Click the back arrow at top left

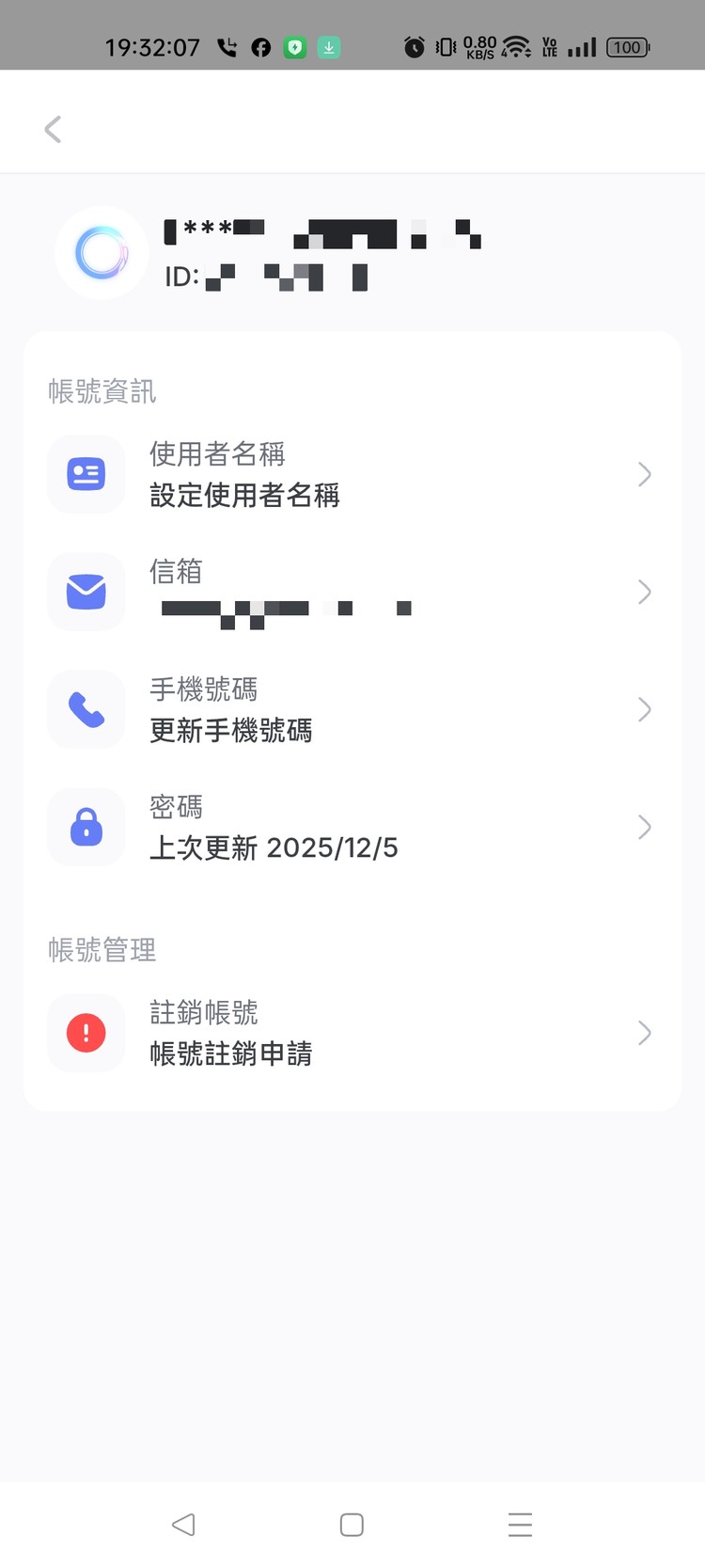(52, 129)
